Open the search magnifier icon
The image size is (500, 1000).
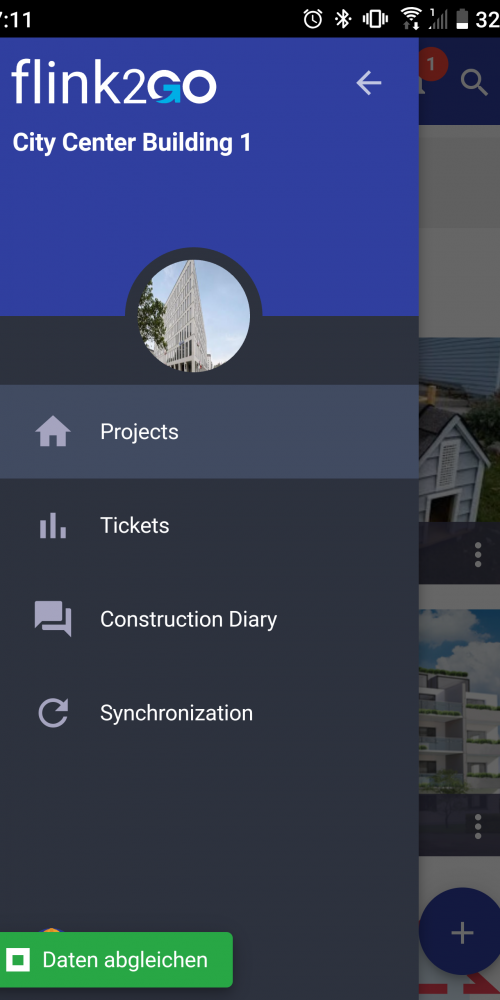tap(474, 83)
